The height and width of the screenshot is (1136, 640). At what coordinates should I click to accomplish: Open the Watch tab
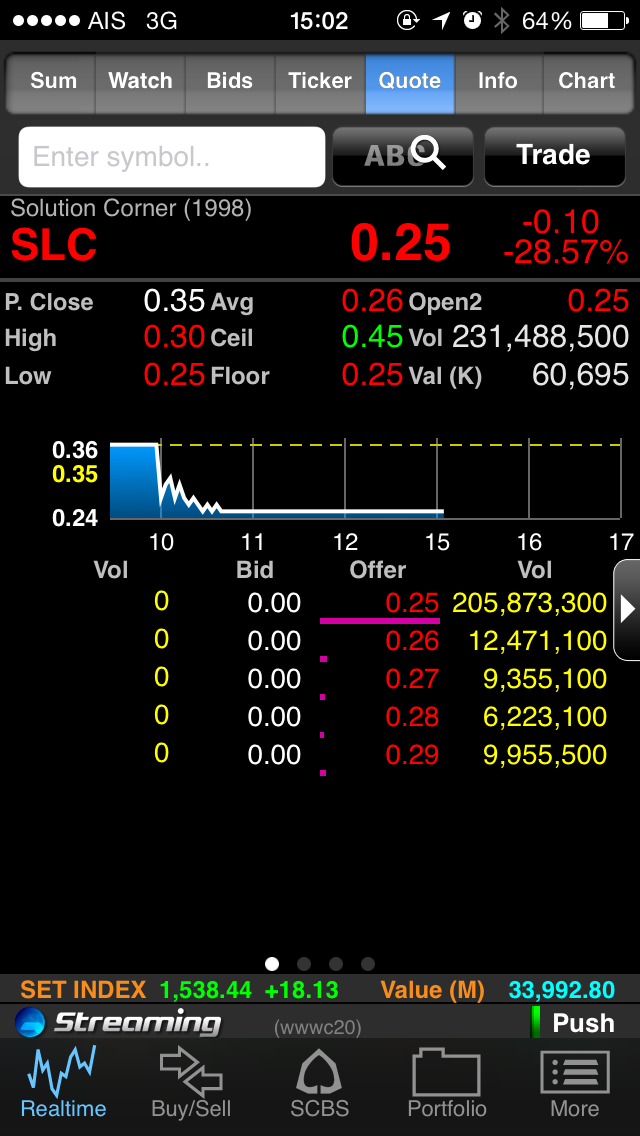(x=140, y=82)
